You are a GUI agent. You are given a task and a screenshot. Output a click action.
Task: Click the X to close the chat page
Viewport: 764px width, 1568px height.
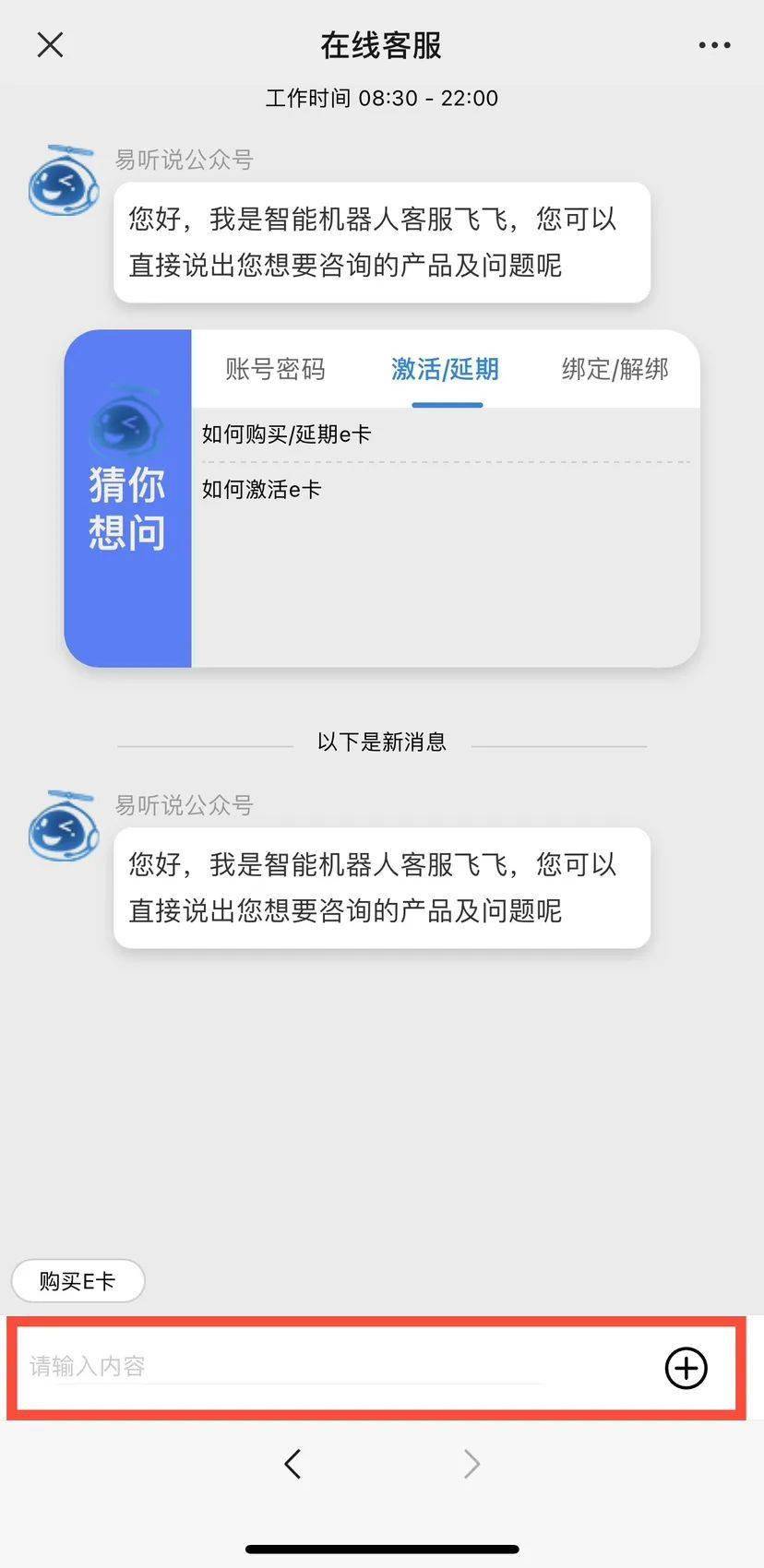click(x=49, y=44)
